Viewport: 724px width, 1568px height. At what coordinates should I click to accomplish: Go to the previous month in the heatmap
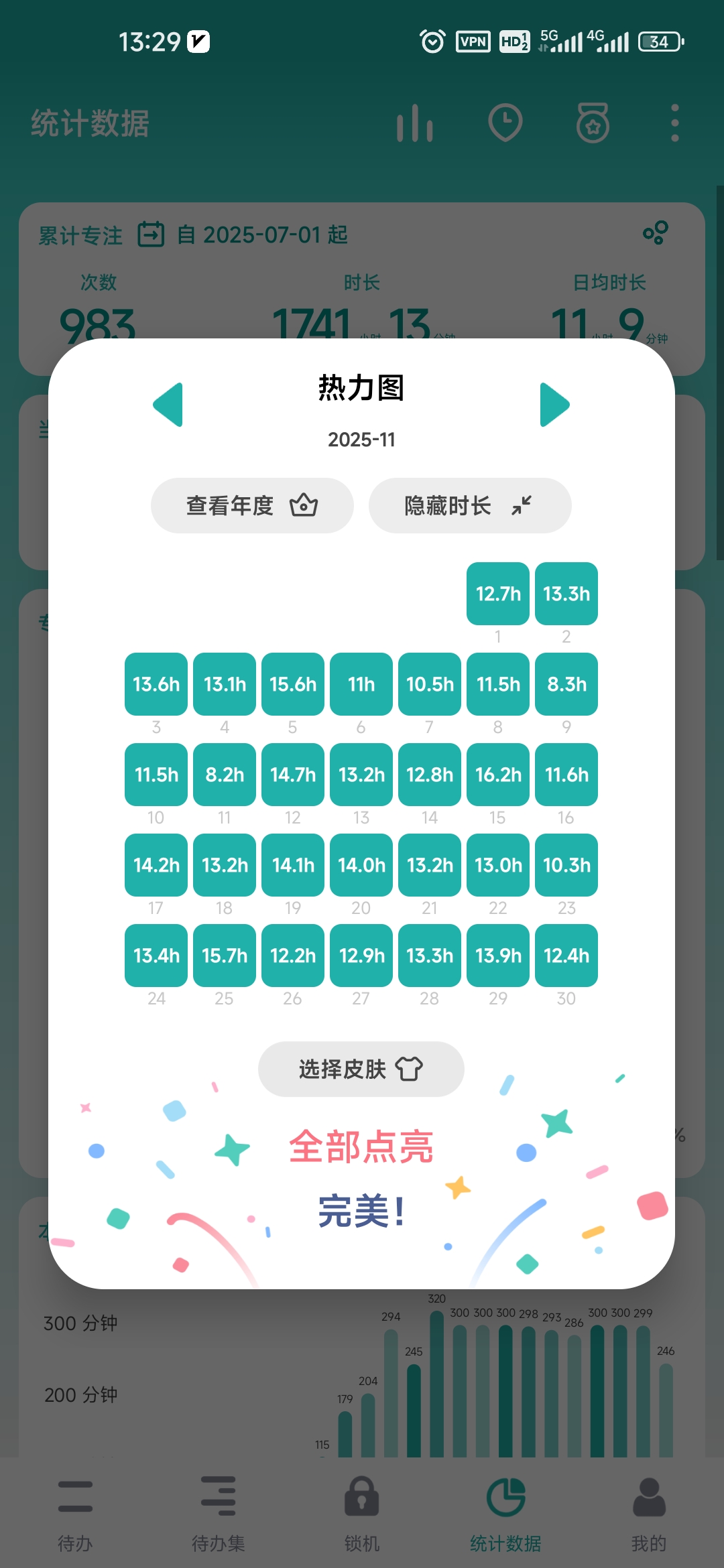168,405
